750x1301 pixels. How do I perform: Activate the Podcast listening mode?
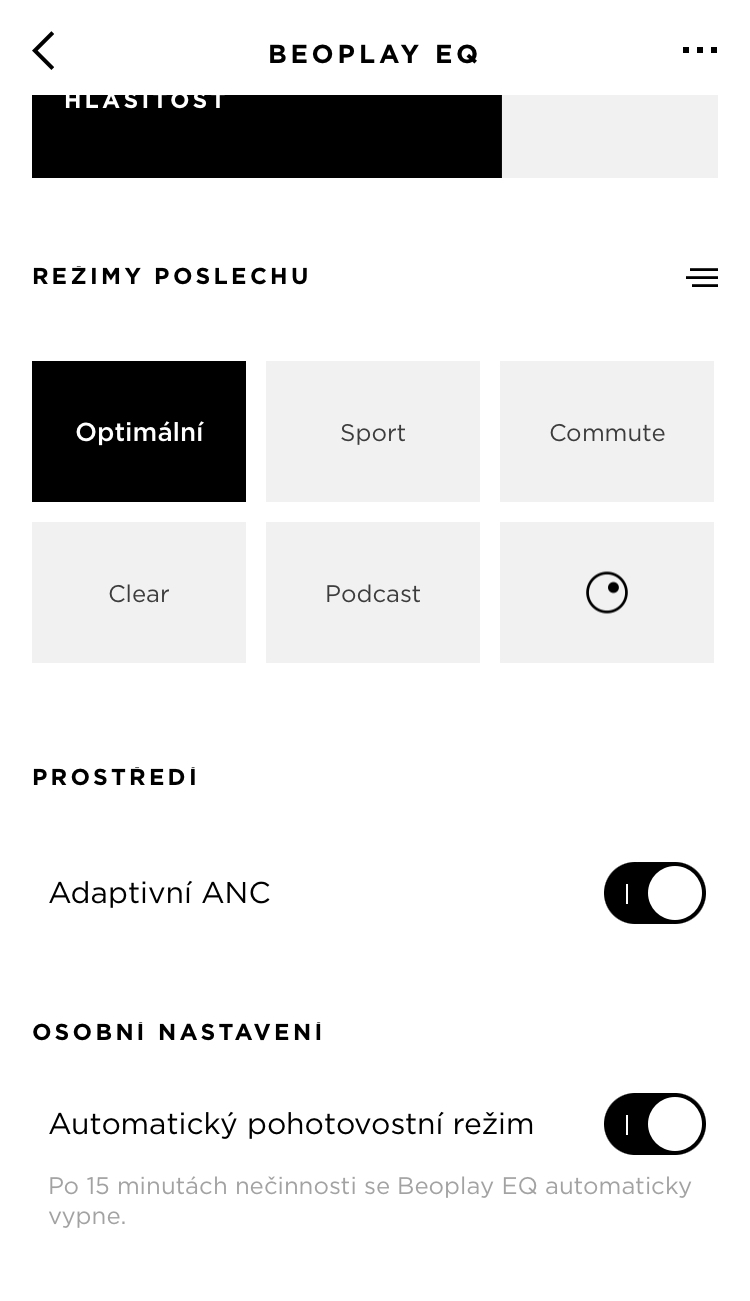(372, 592)
